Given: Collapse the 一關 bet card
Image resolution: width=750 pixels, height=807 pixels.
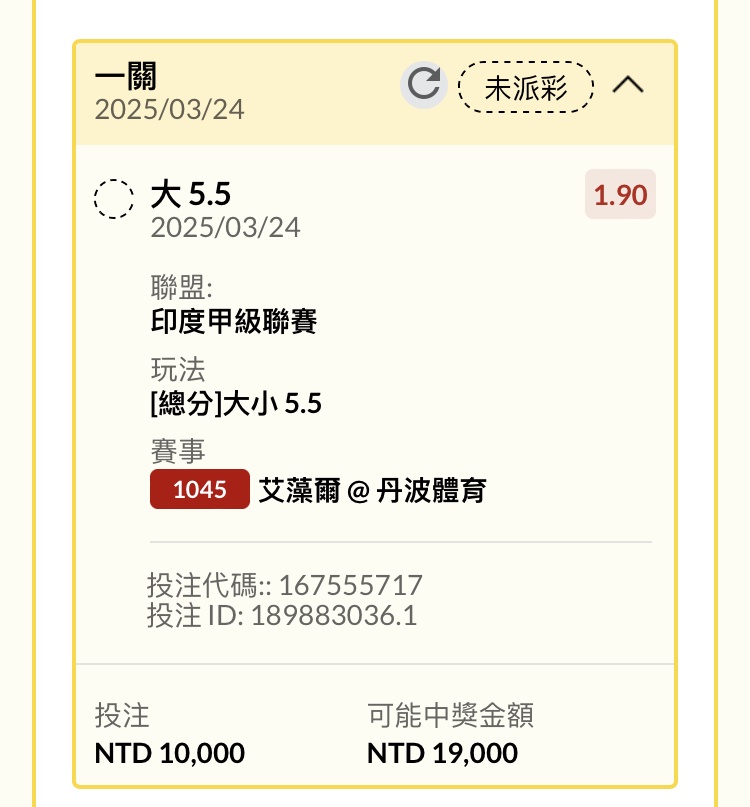Looking at the screenshot, I should pyautogui.click(x=628, y=86).
